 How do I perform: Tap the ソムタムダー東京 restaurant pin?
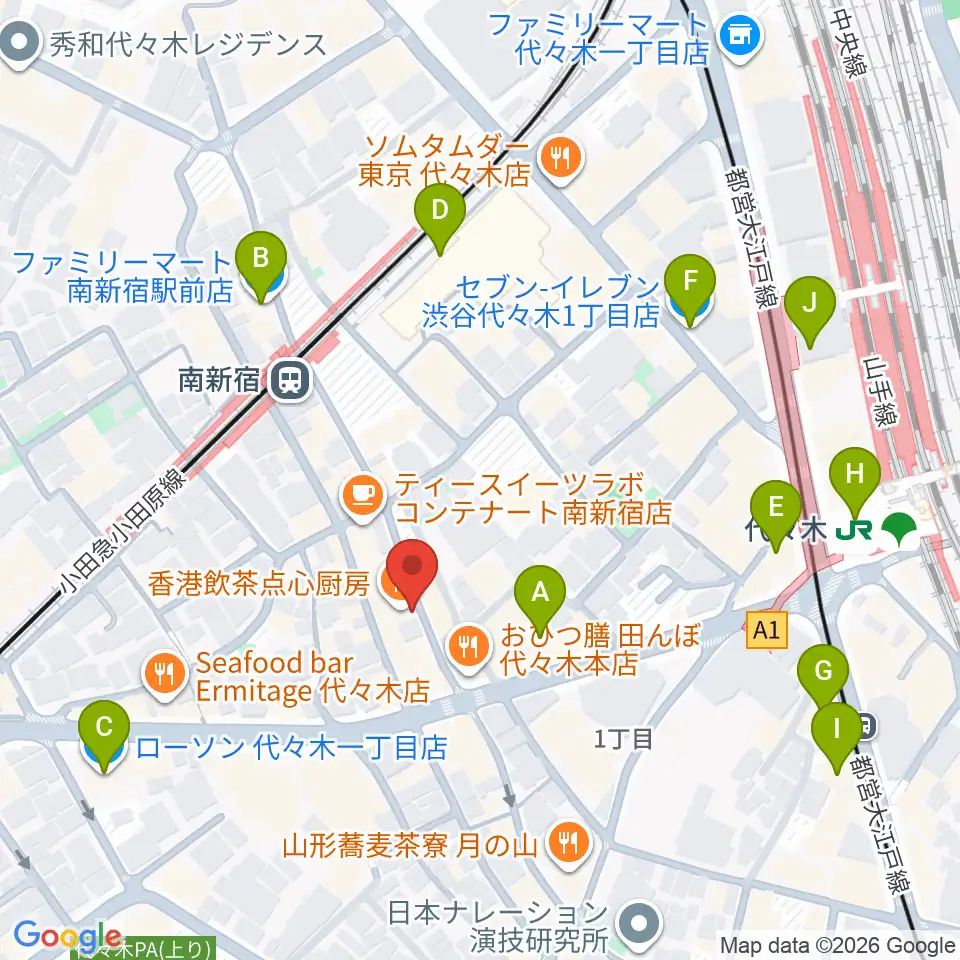click(561, 160)
